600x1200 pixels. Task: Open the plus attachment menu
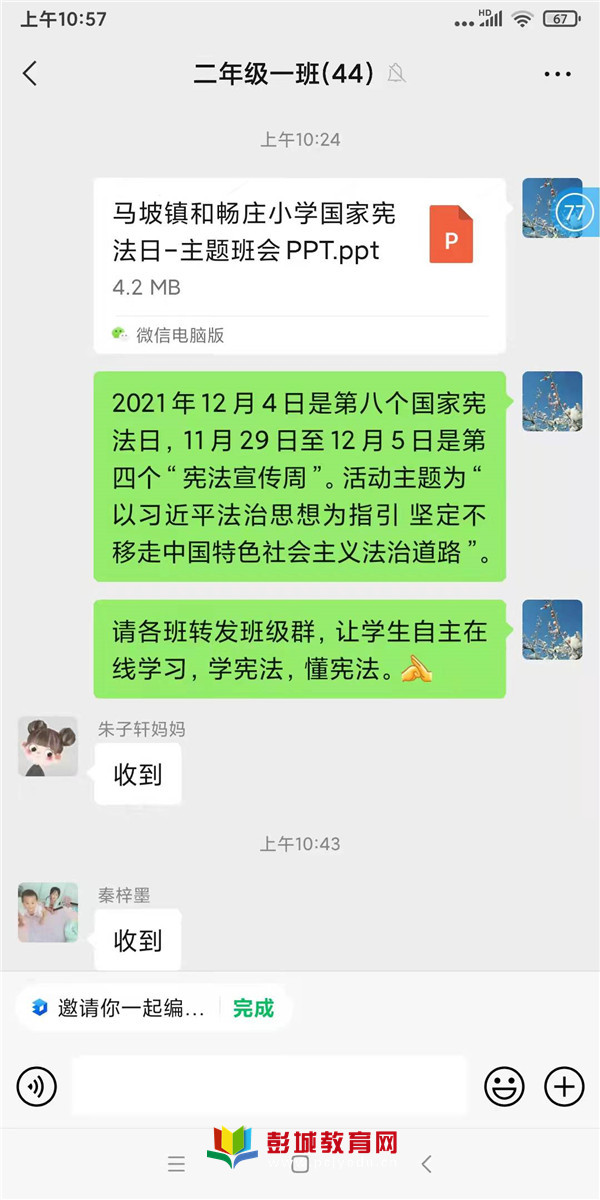coord(564,1086)
